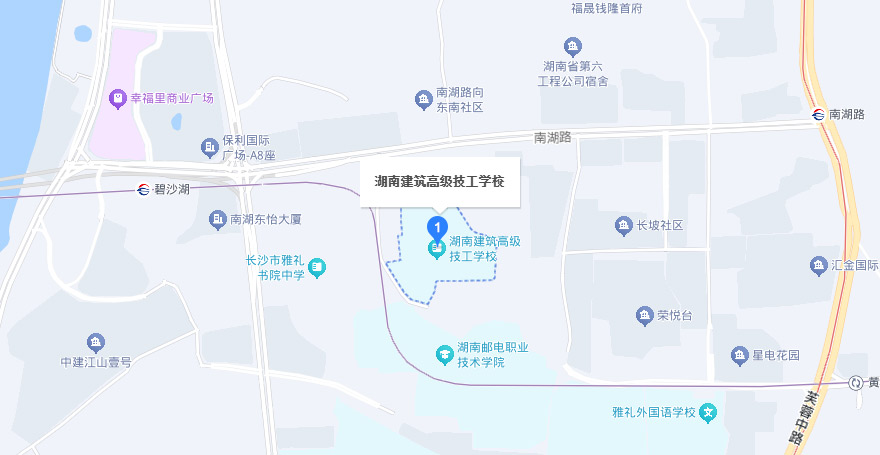Select the 长坡社区 community marker
880x455 pixels.
pos(624,225)
